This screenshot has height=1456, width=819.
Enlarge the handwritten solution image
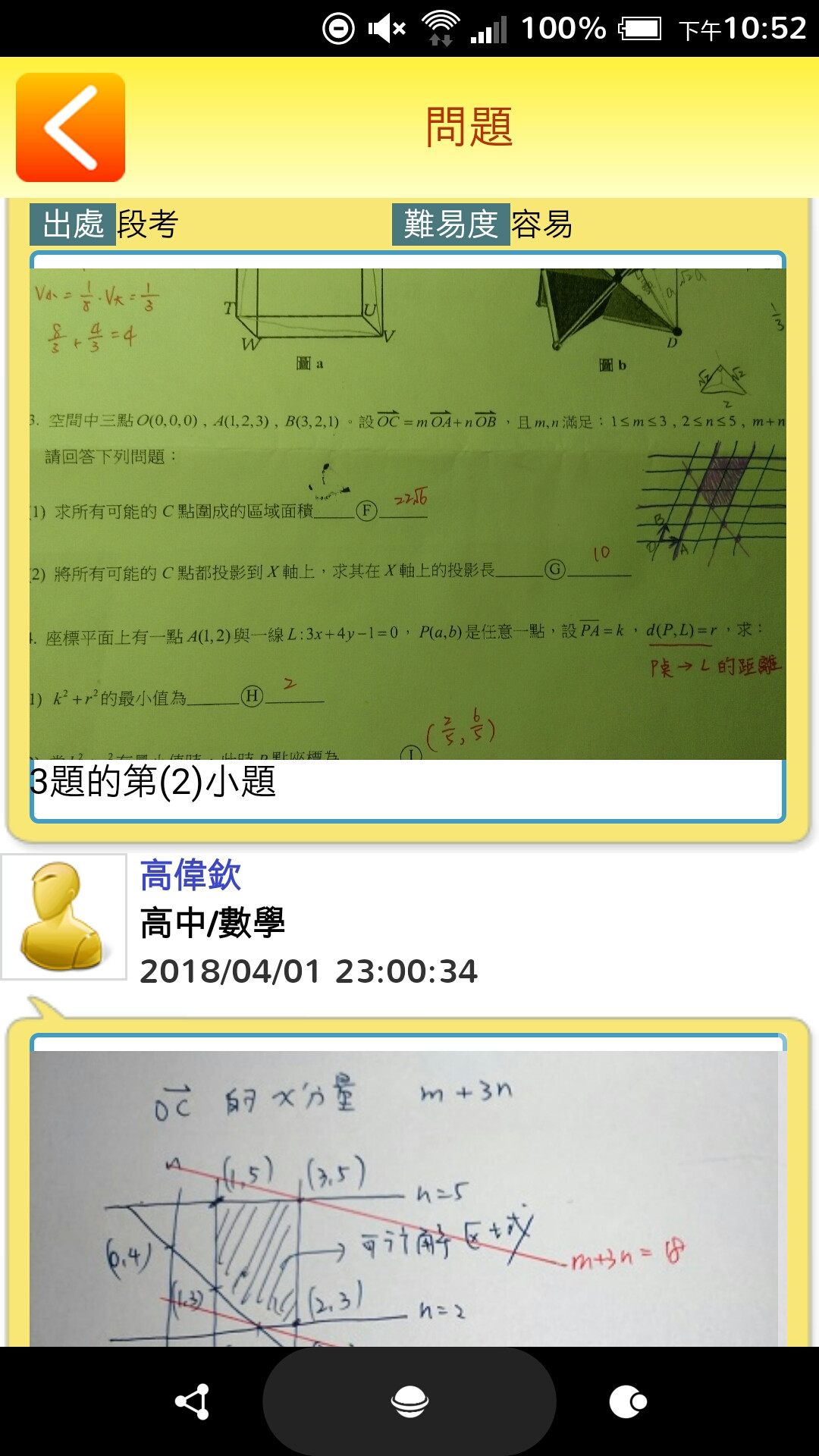pyautogui.click(x=404, y=1198)
